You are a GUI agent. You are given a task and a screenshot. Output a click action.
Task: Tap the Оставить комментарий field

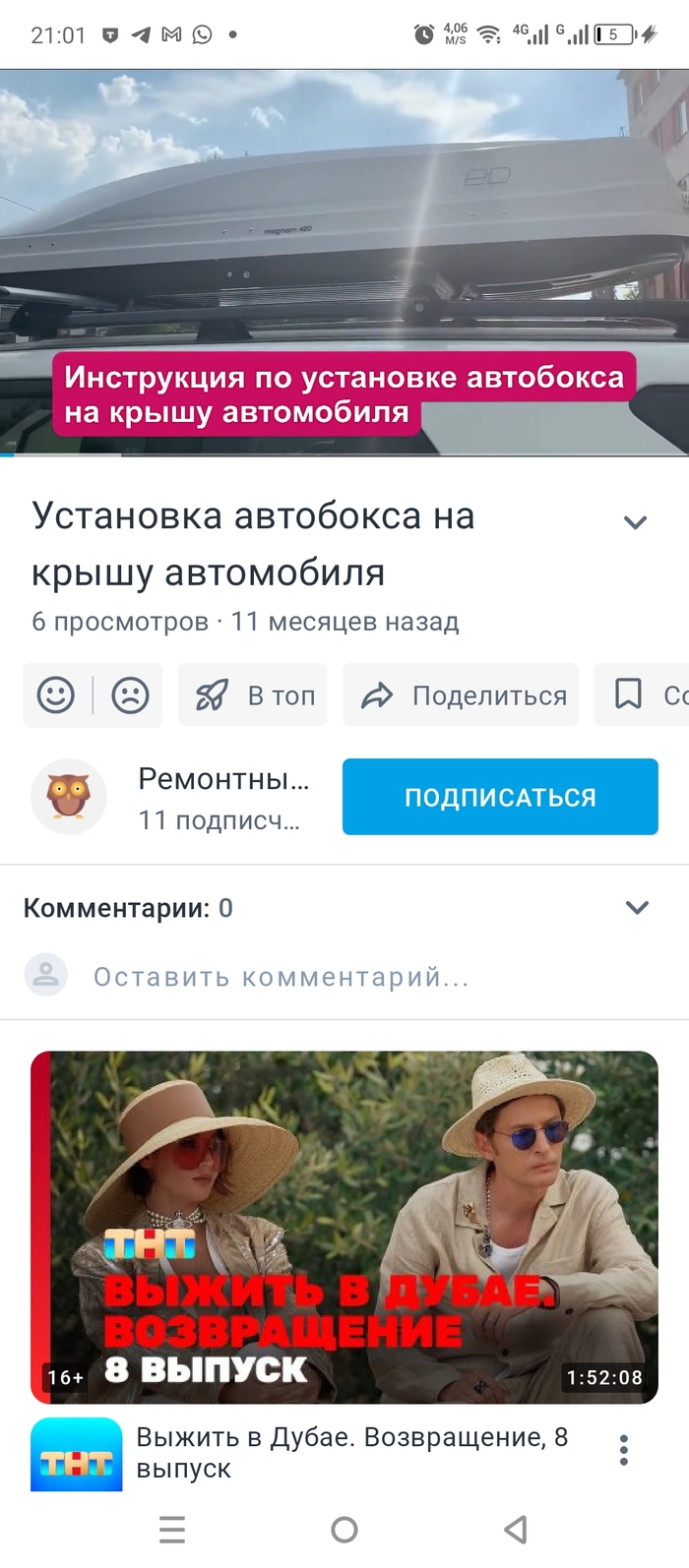pos(281,977)
